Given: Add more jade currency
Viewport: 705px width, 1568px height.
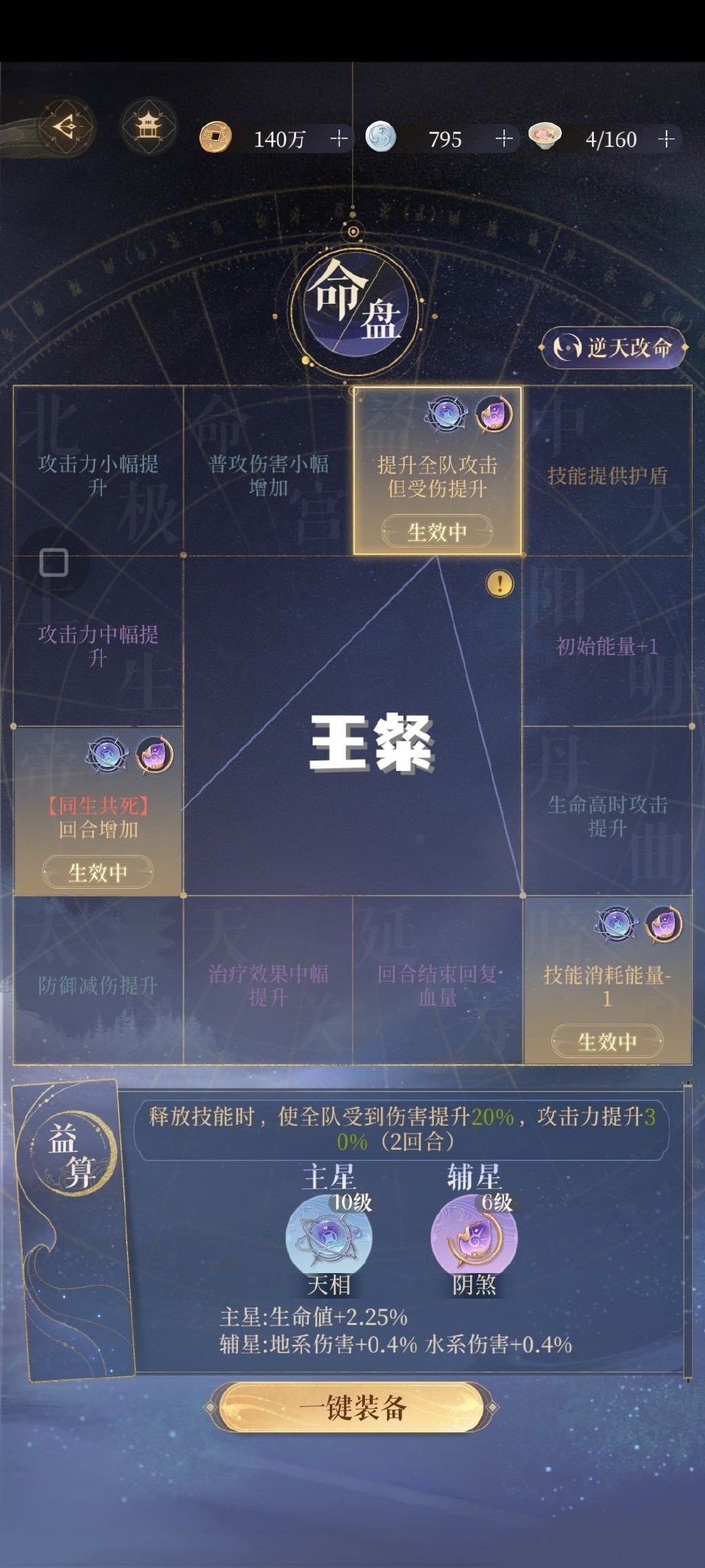Looking at the screenshot, I should tap(504, 139).
